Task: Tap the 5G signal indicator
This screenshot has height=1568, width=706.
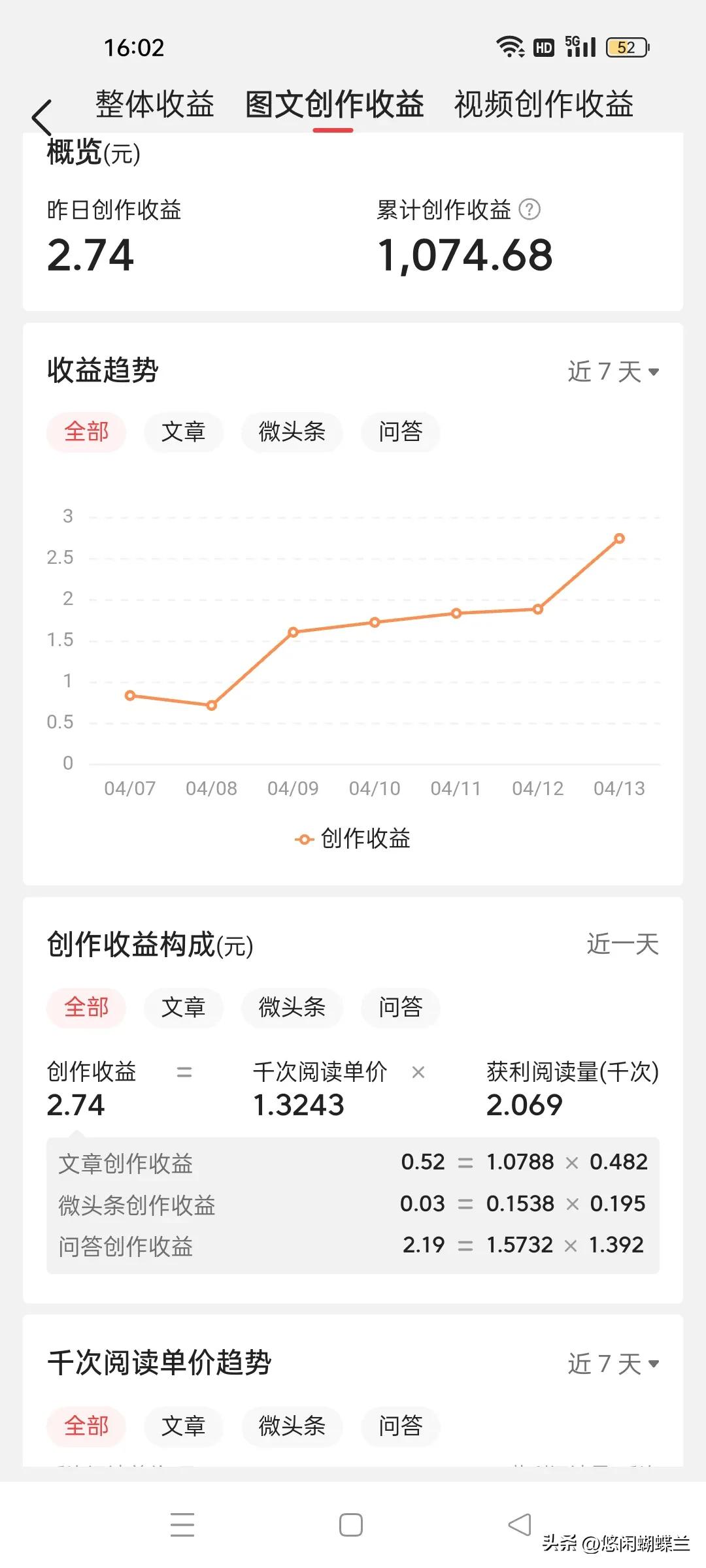Action: point(580,46)
